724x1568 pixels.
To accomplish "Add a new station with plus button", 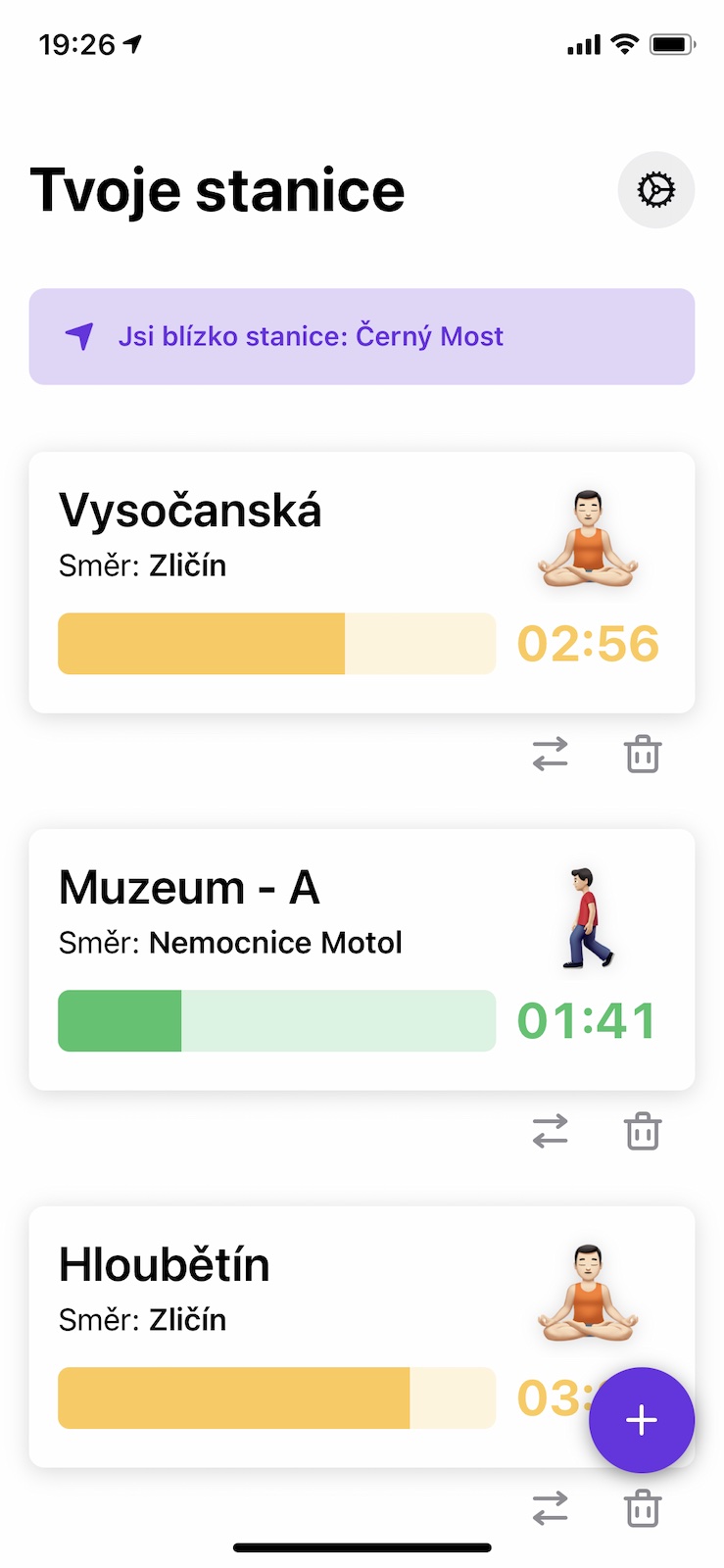I will pos(642,1420).
